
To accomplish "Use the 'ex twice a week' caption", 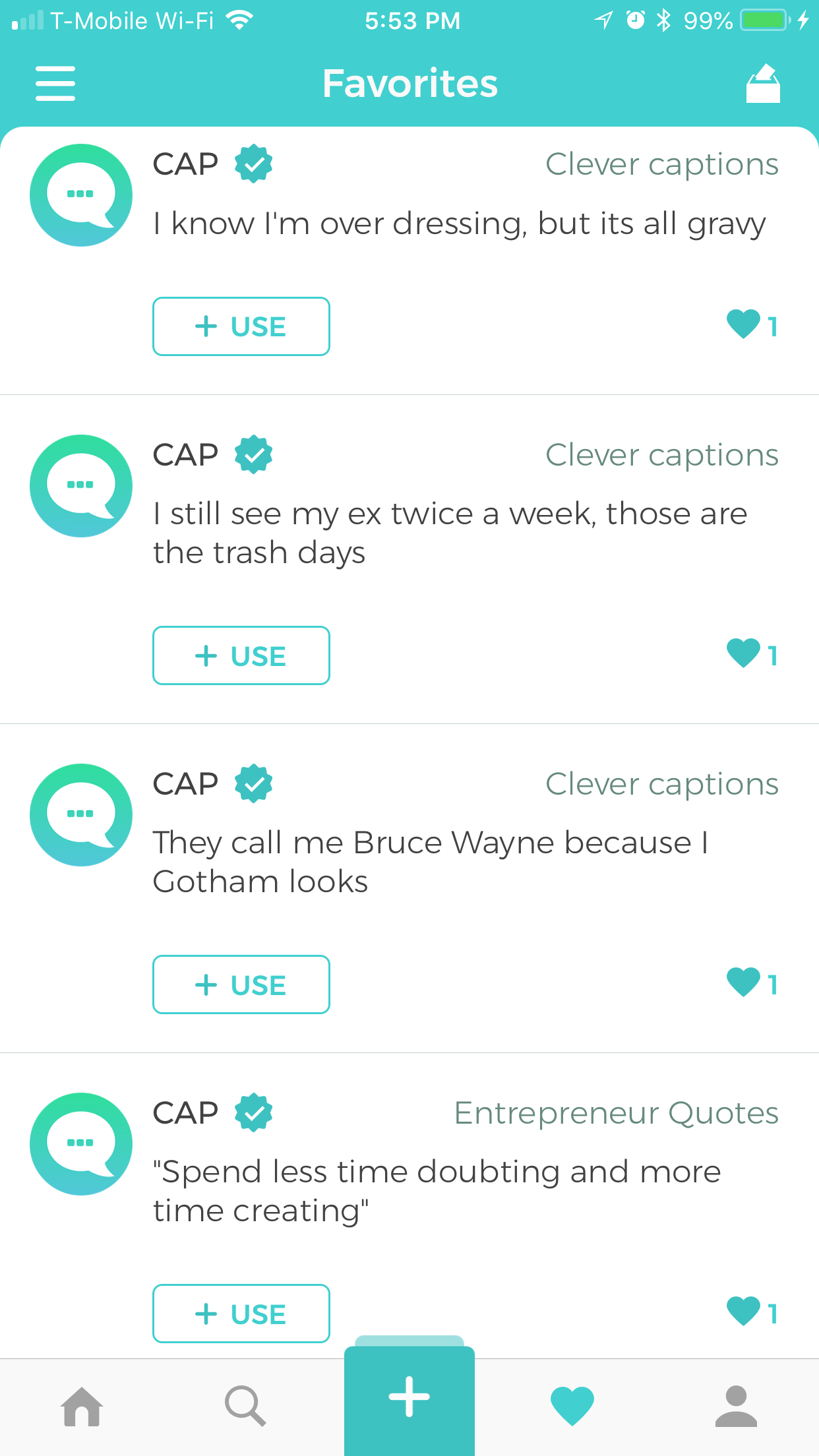I will (x=241, y=655).
